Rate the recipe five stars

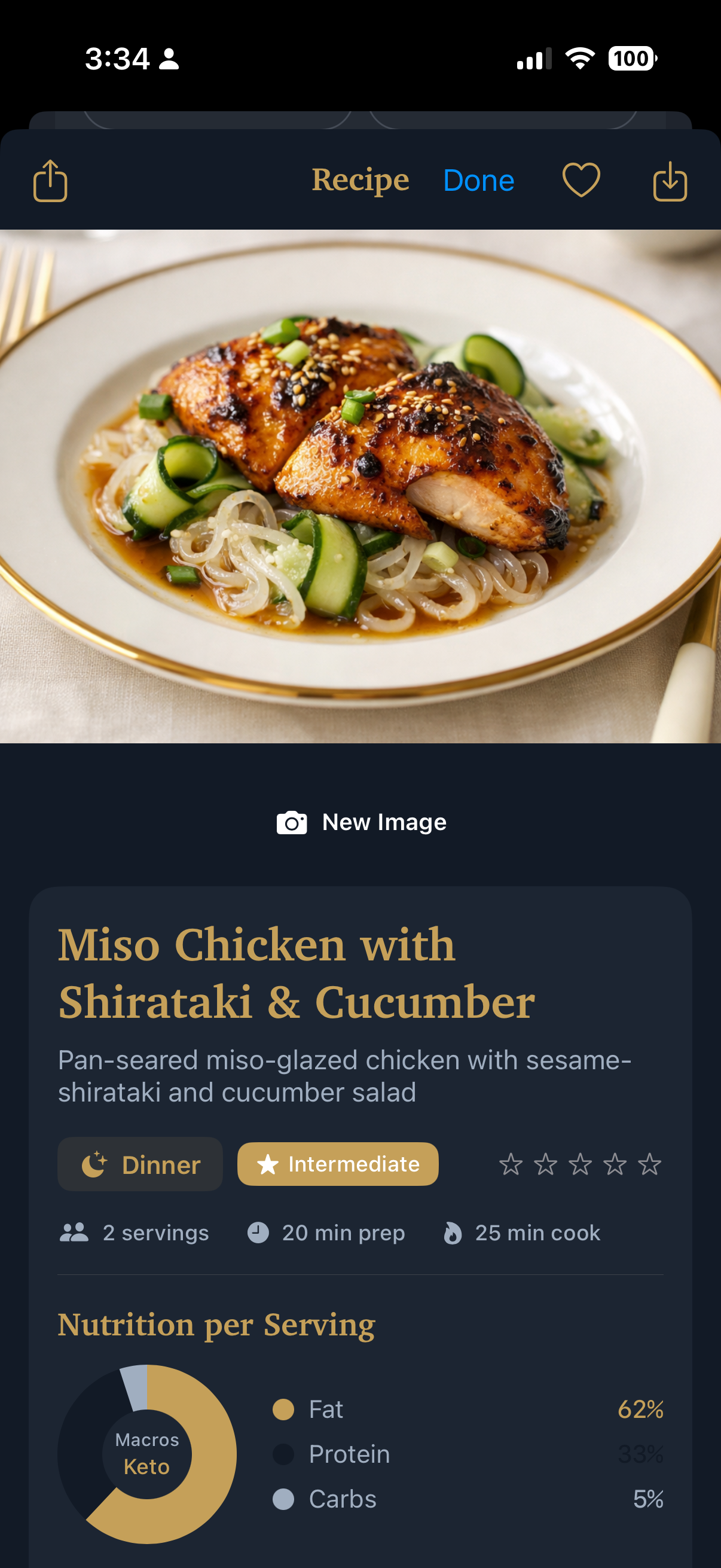[x=649, y=1164]
